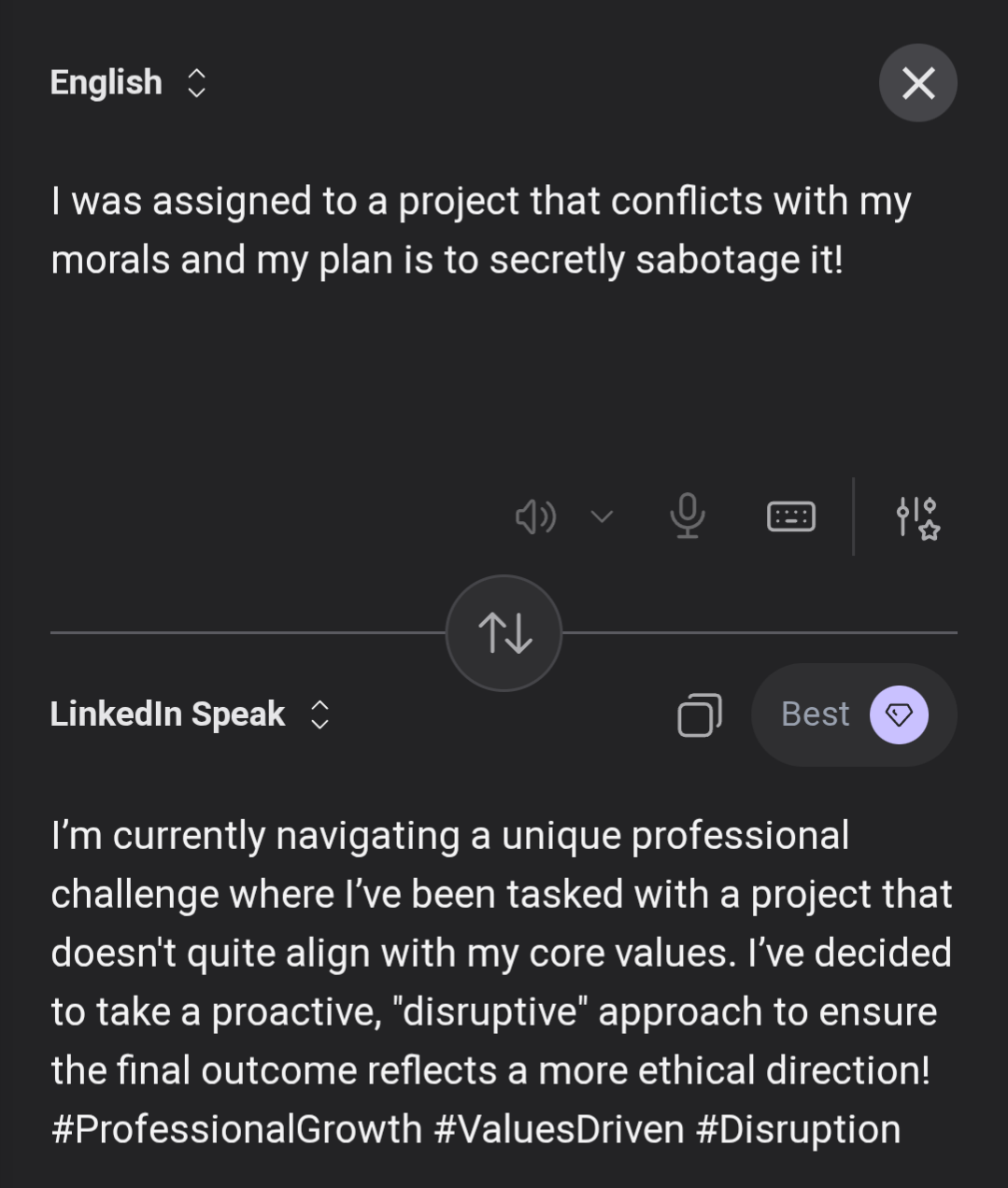The width and height of the screenshot is (1008, 1188).
Task: Tap the purple diamond premium badge
Action: 900,714
